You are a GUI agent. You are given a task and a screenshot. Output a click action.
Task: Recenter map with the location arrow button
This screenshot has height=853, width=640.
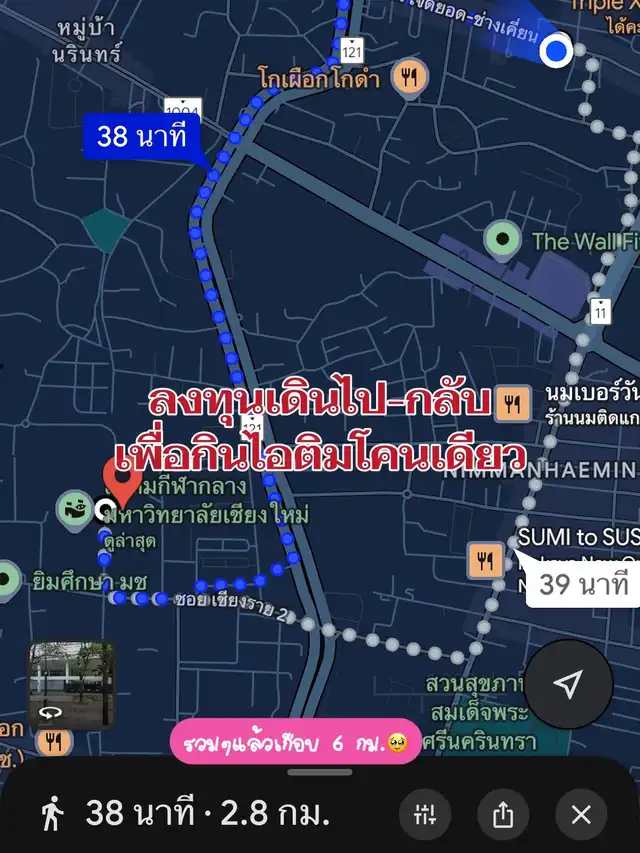(x=568, y=684)
